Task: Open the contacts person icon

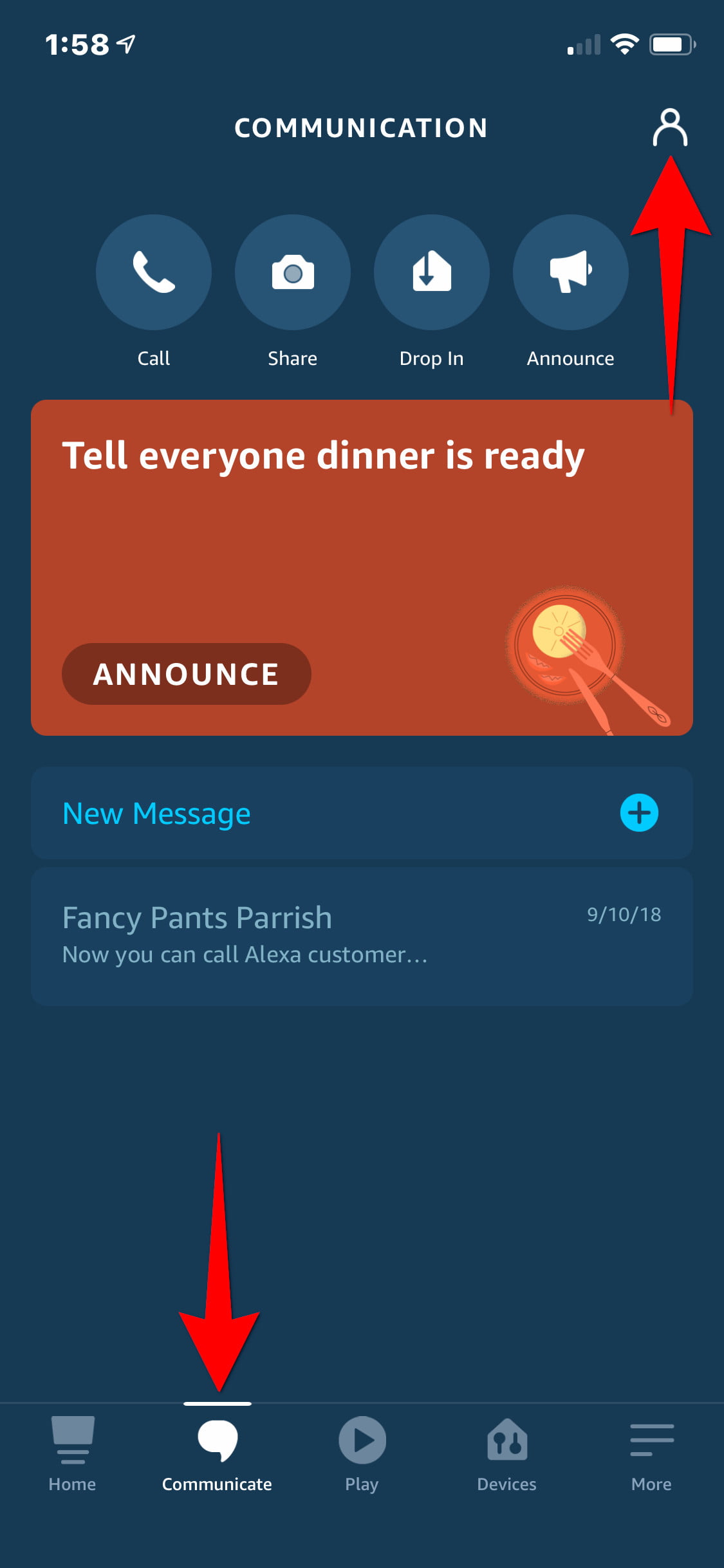Action: (670, 127)
